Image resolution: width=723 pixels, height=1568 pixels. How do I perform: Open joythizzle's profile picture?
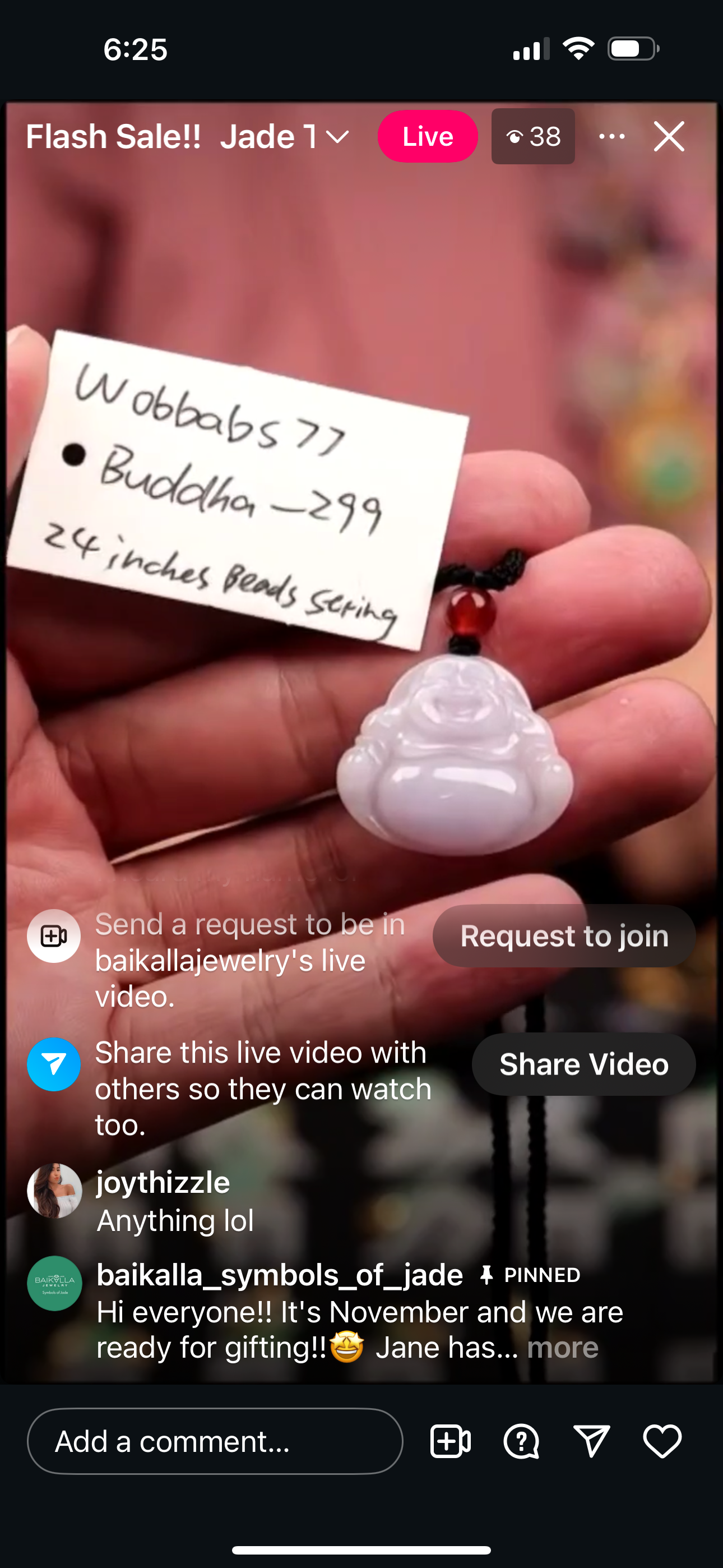tap(55, 1191)
